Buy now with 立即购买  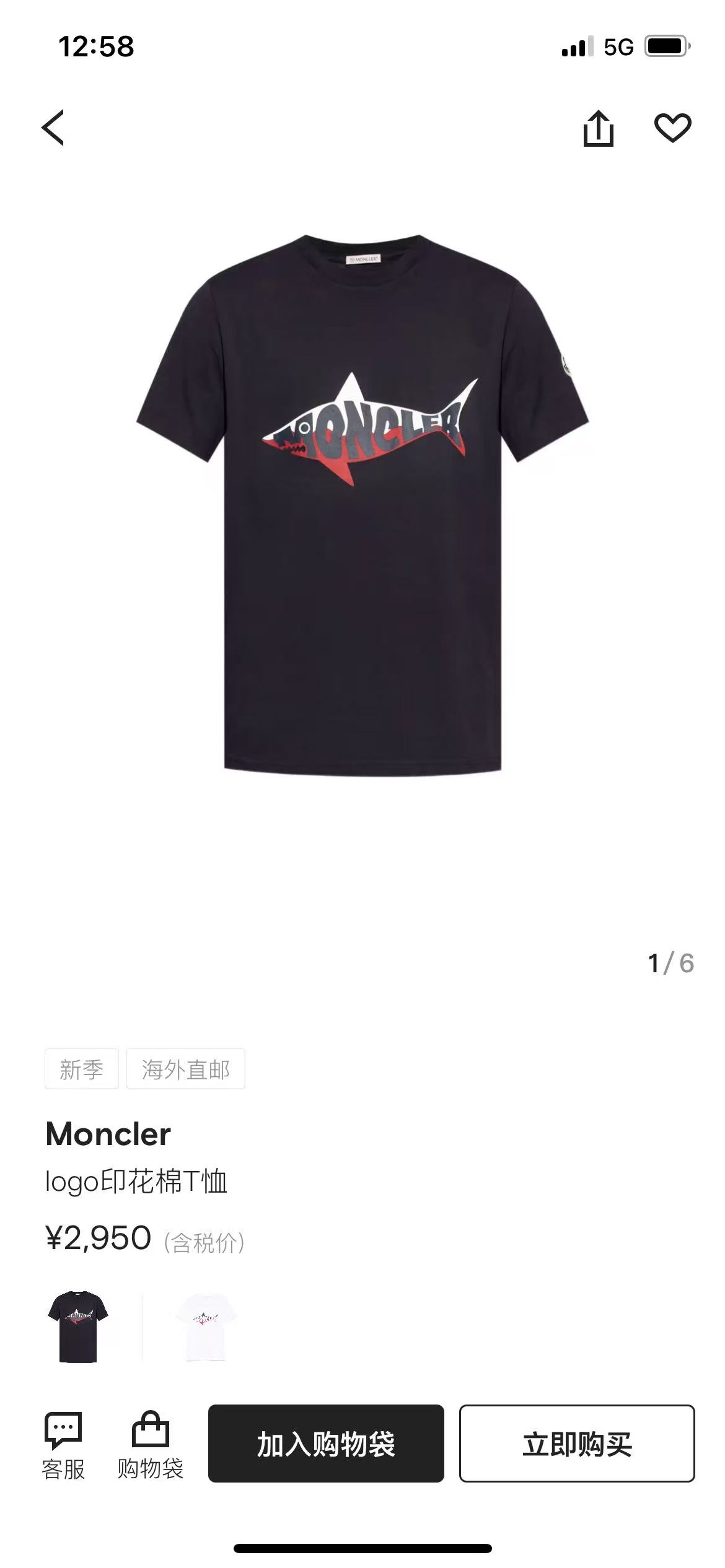click(577, 1444)
